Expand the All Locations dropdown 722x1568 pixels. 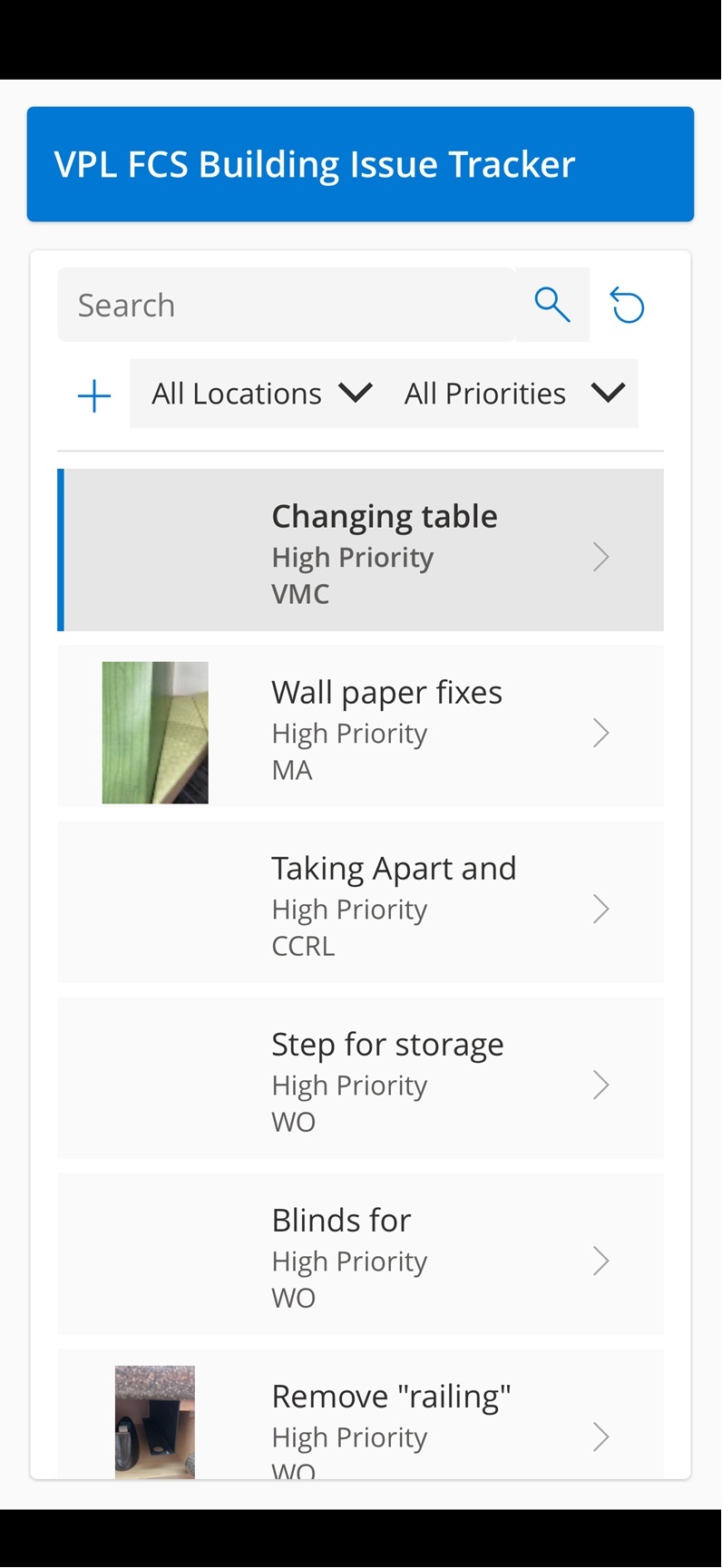(259, 394)
